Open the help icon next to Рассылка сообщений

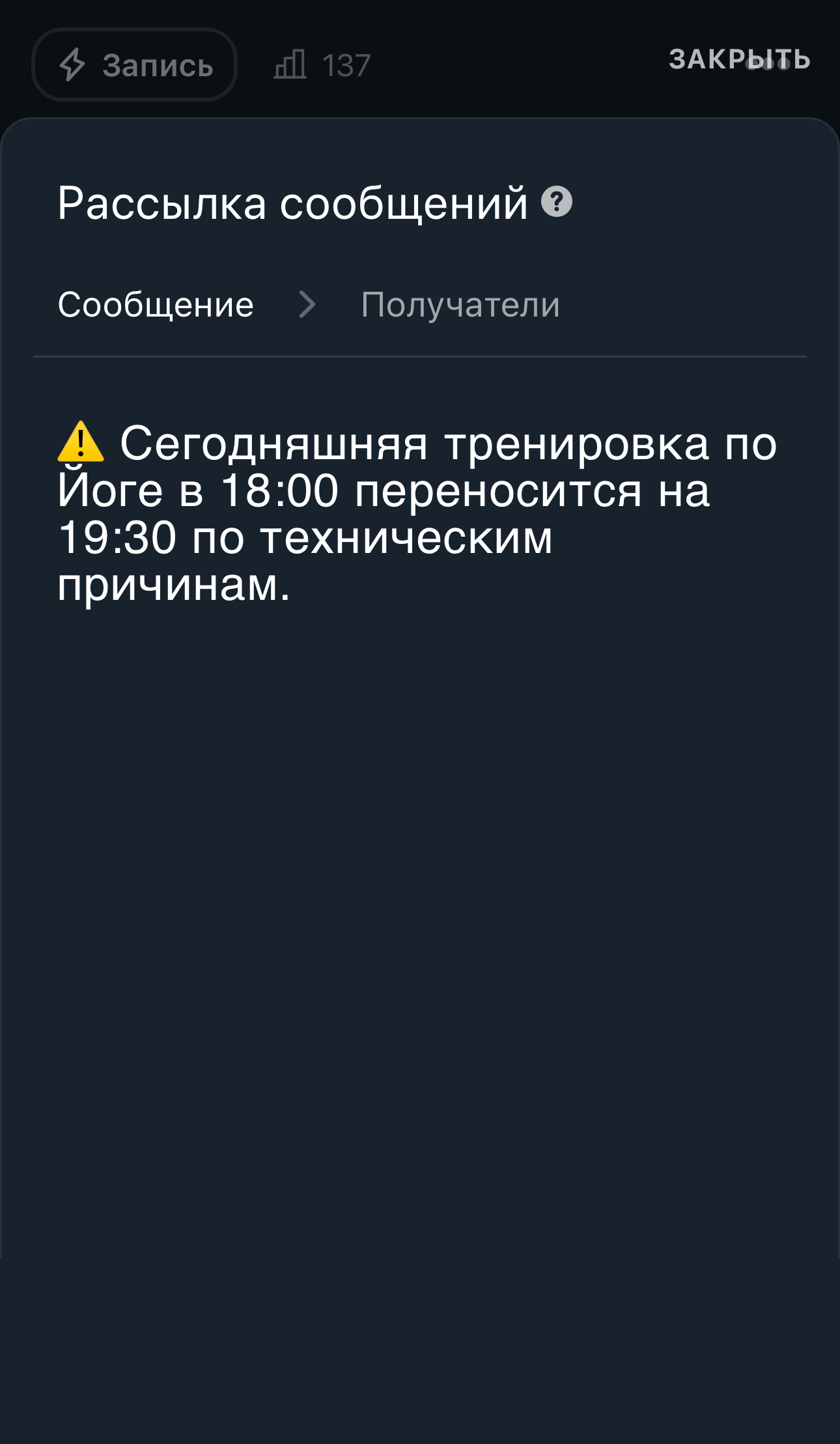pyautogui.click(x=557, y=202)
